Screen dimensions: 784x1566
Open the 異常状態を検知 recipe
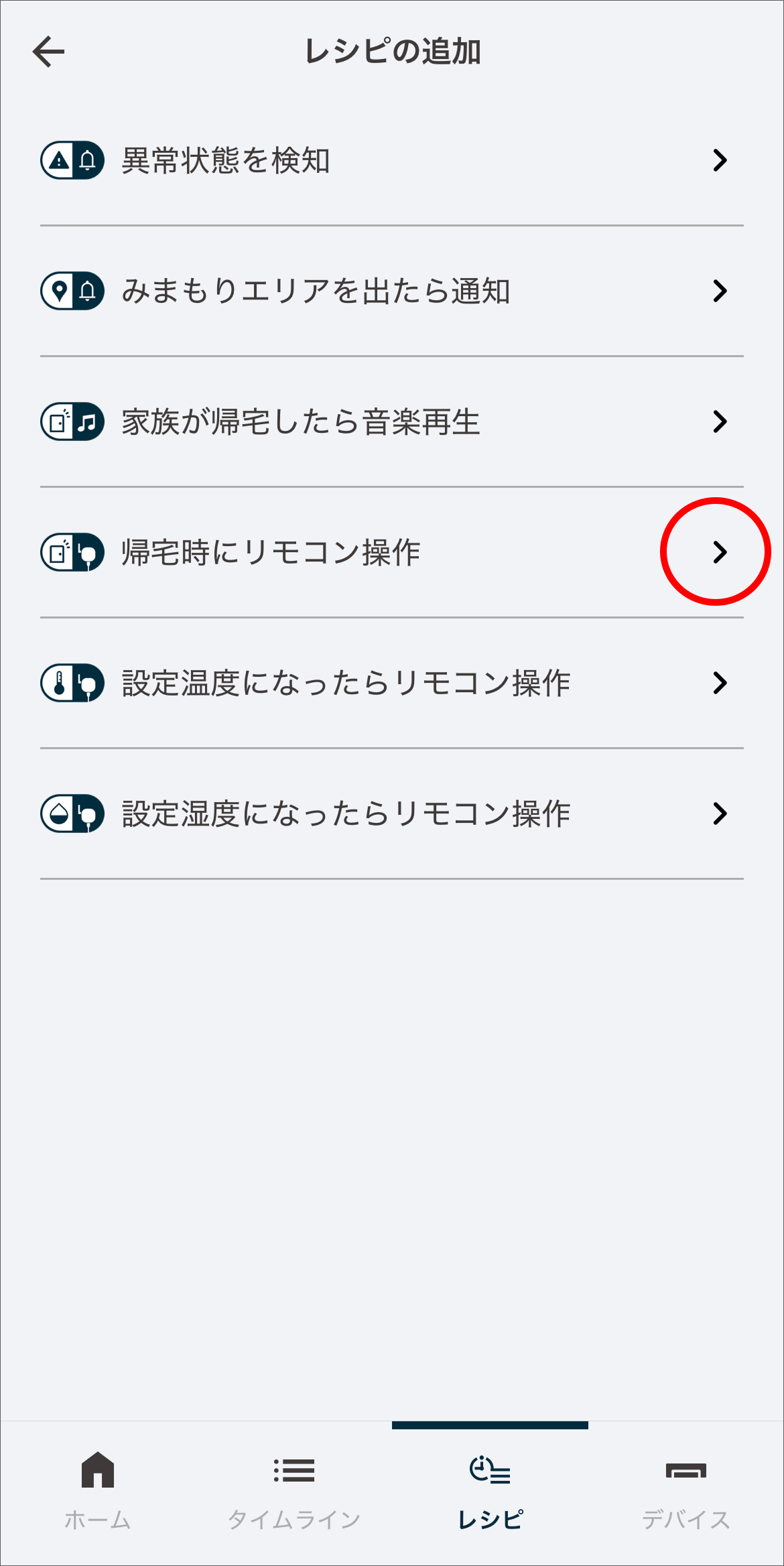tap(721, 159)
